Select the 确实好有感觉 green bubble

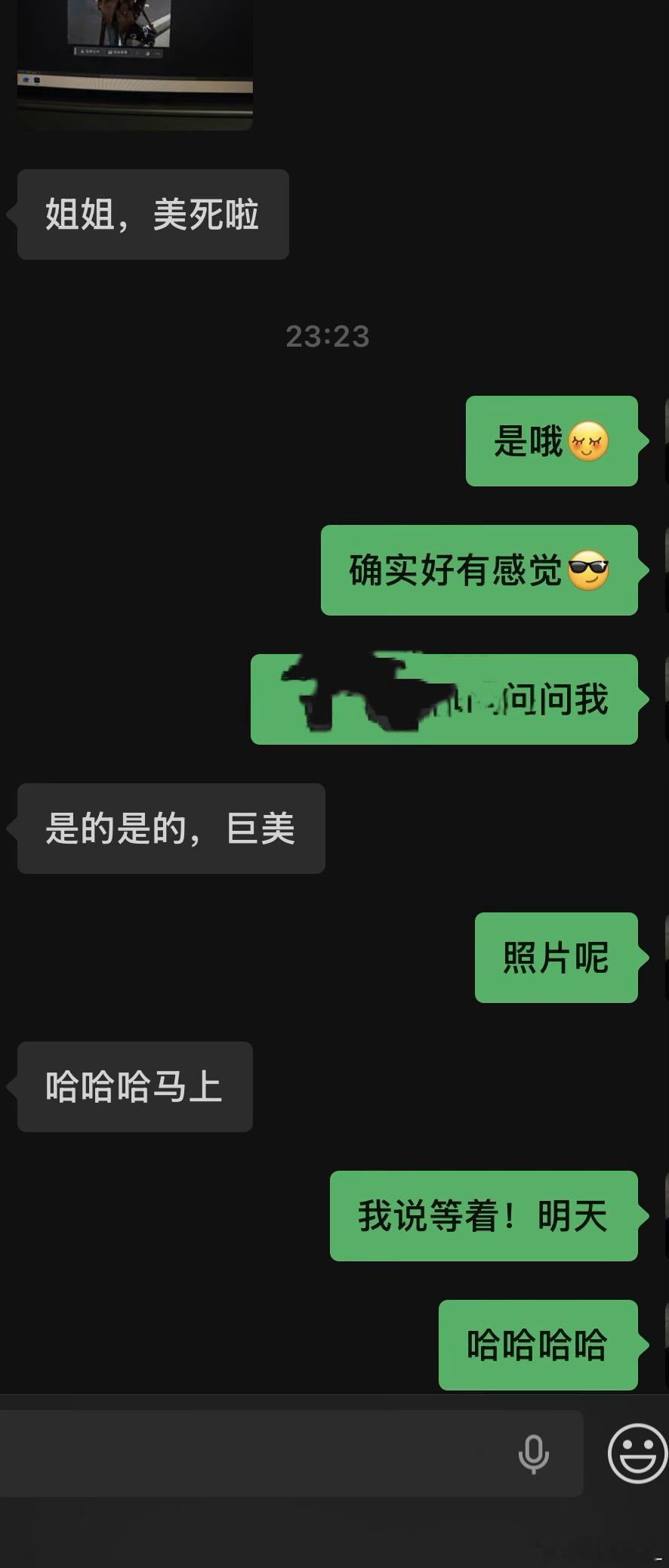pyautogui.click(x=479, y=570)
